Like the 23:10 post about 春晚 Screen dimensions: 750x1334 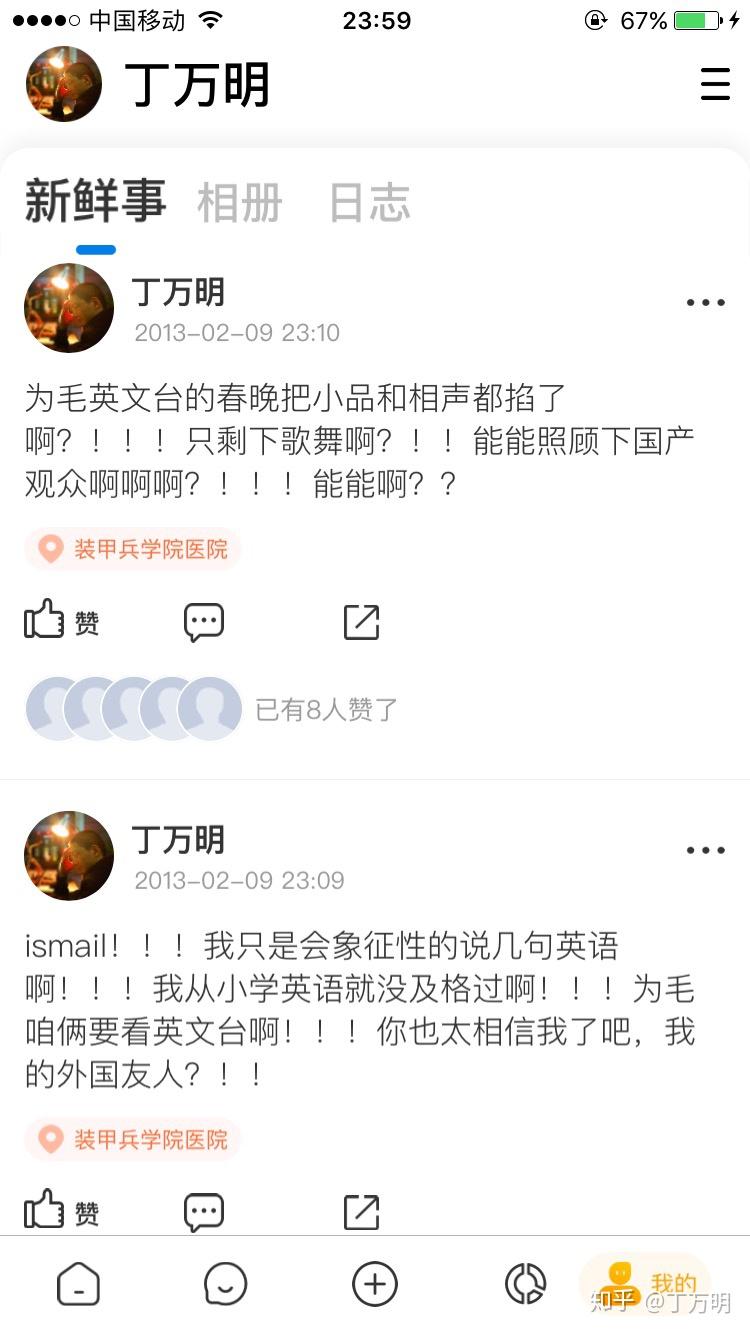coord(62,622)
